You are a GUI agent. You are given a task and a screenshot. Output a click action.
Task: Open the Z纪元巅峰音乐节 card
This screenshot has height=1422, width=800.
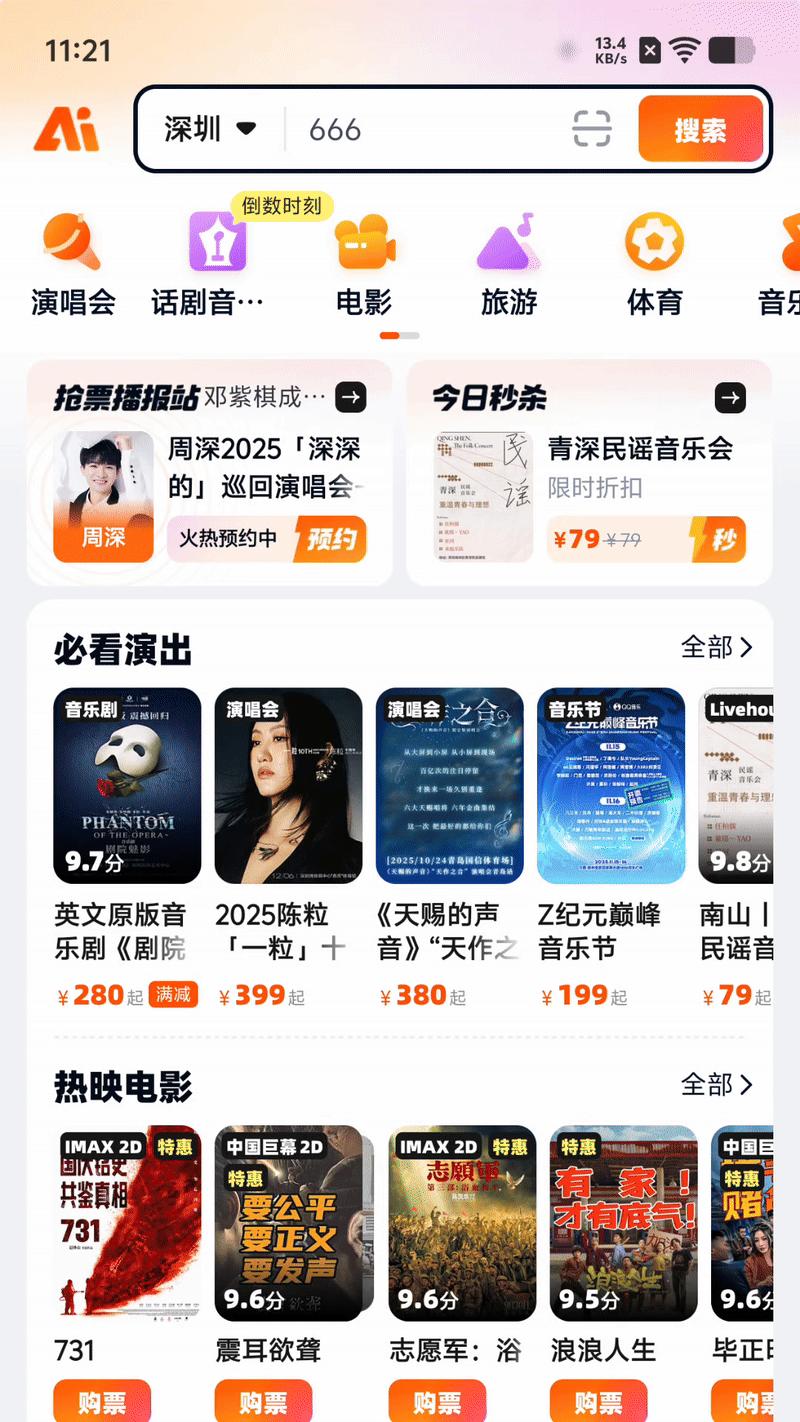pyautogui.click(x=610, y=785)
